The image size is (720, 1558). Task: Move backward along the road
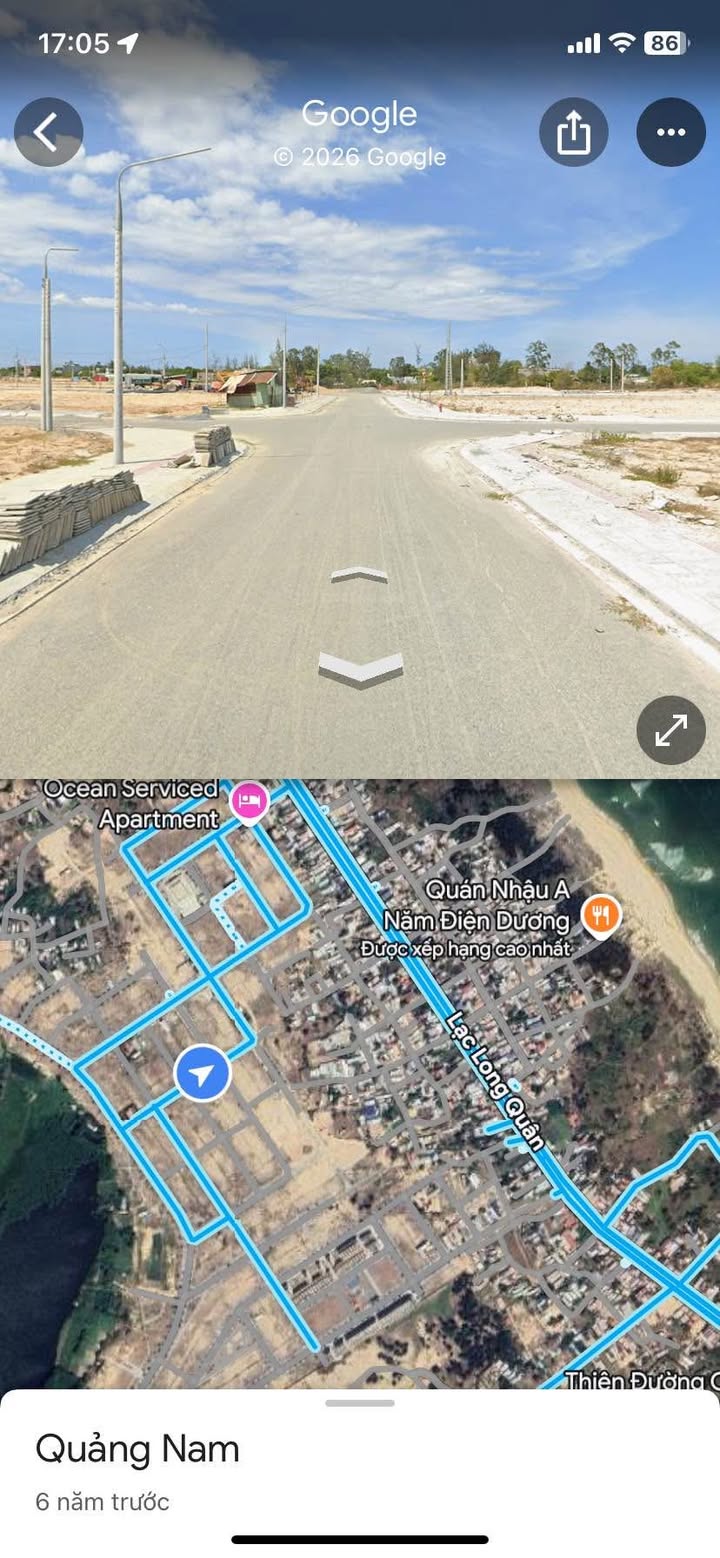click(360, 668)
